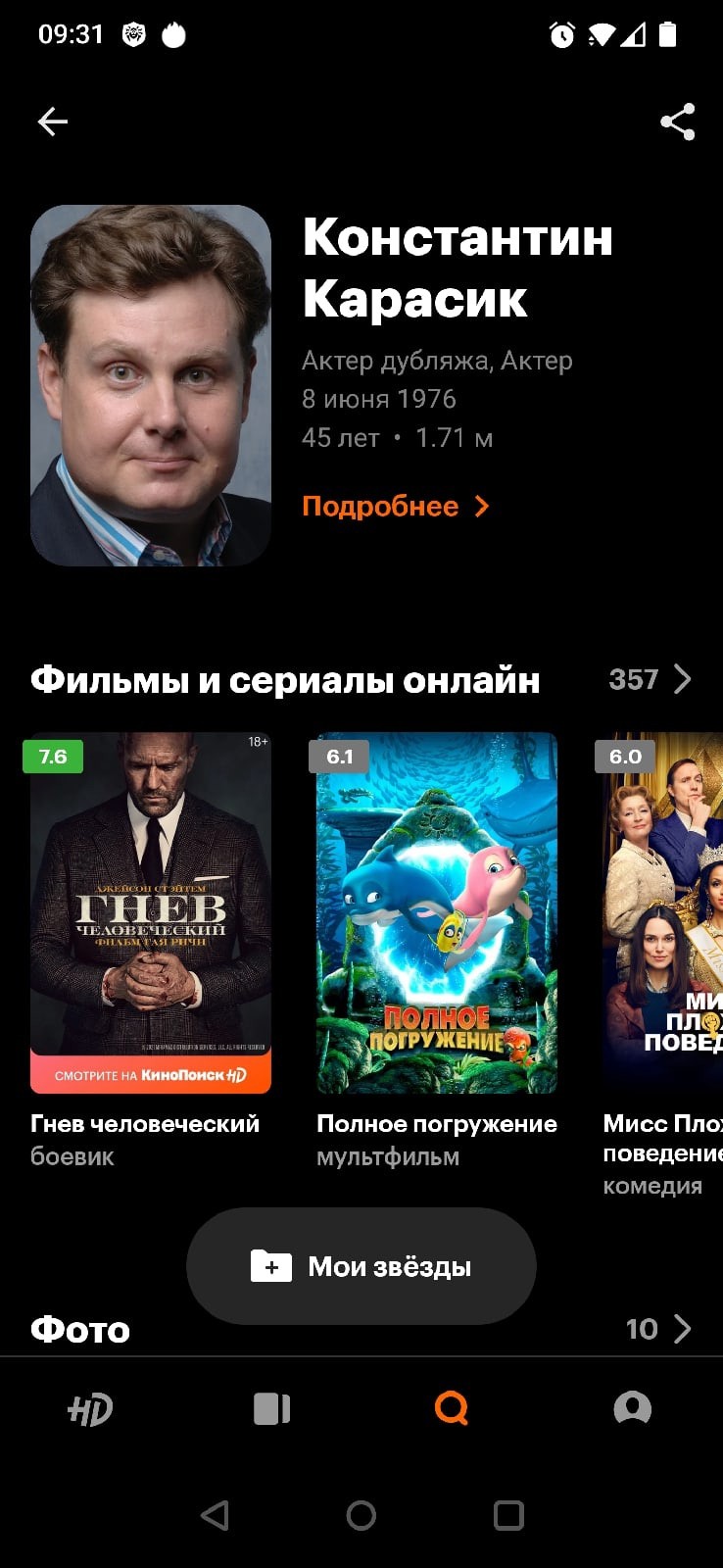Show all 357 films and series
This screenshot has height=1568, width=723.
click(x=651, y=679)
